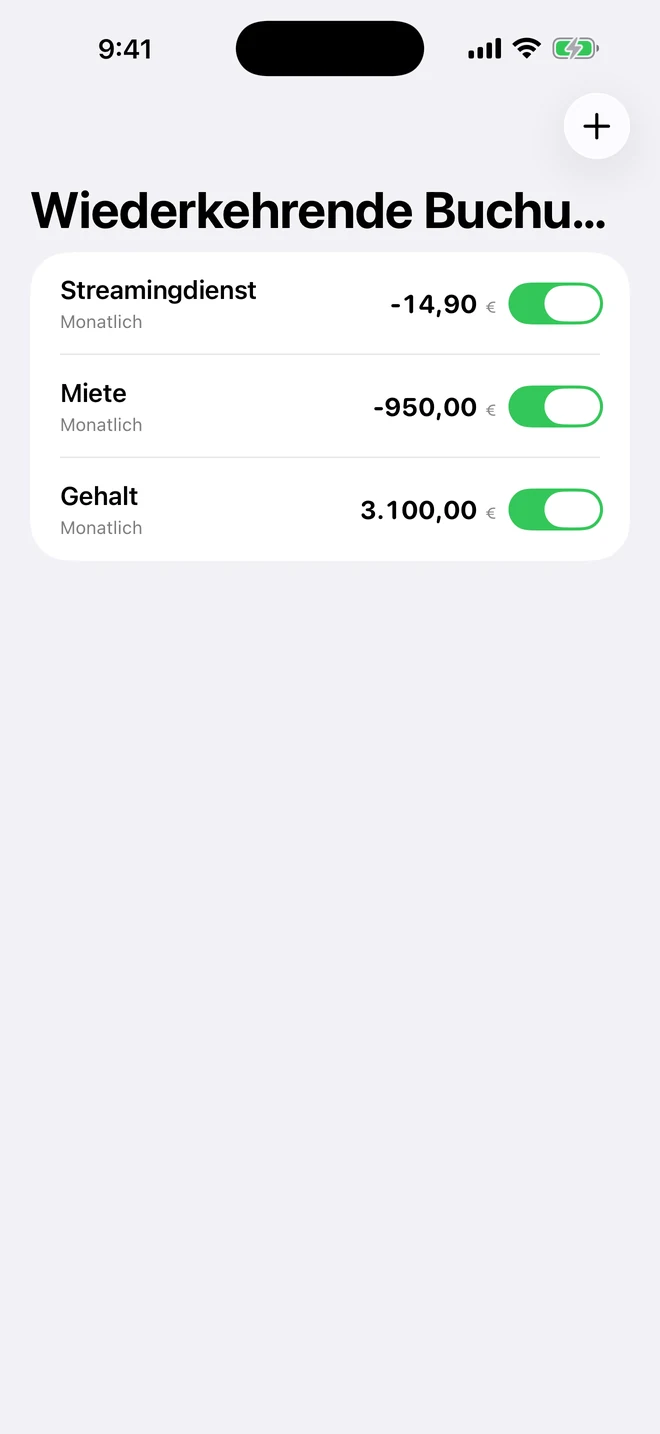Turn off the Miete toggle
Viewport: 660px width, 1434px height.
(x=555, y=407)
